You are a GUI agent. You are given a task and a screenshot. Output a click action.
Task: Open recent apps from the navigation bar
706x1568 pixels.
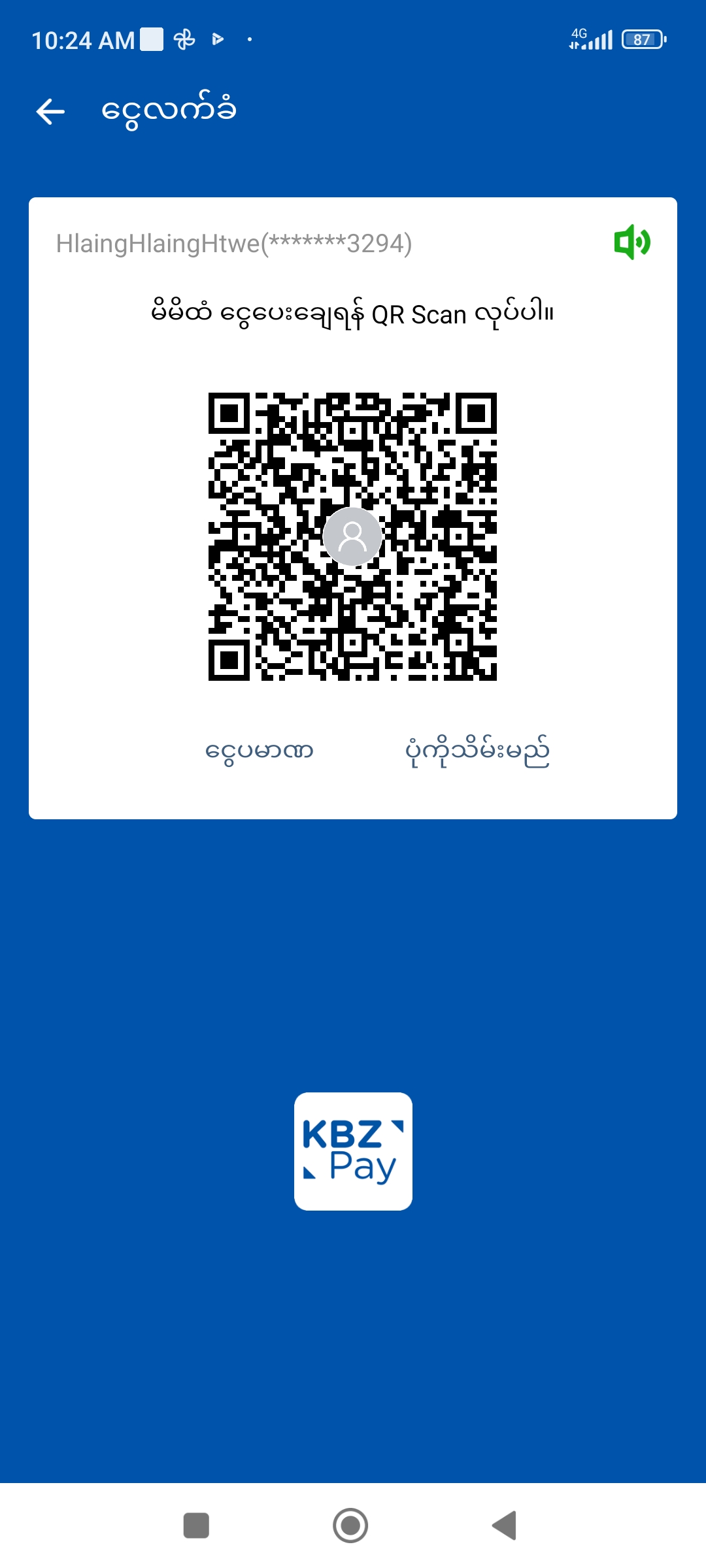pyautogui.click(x=196, y=1526)
